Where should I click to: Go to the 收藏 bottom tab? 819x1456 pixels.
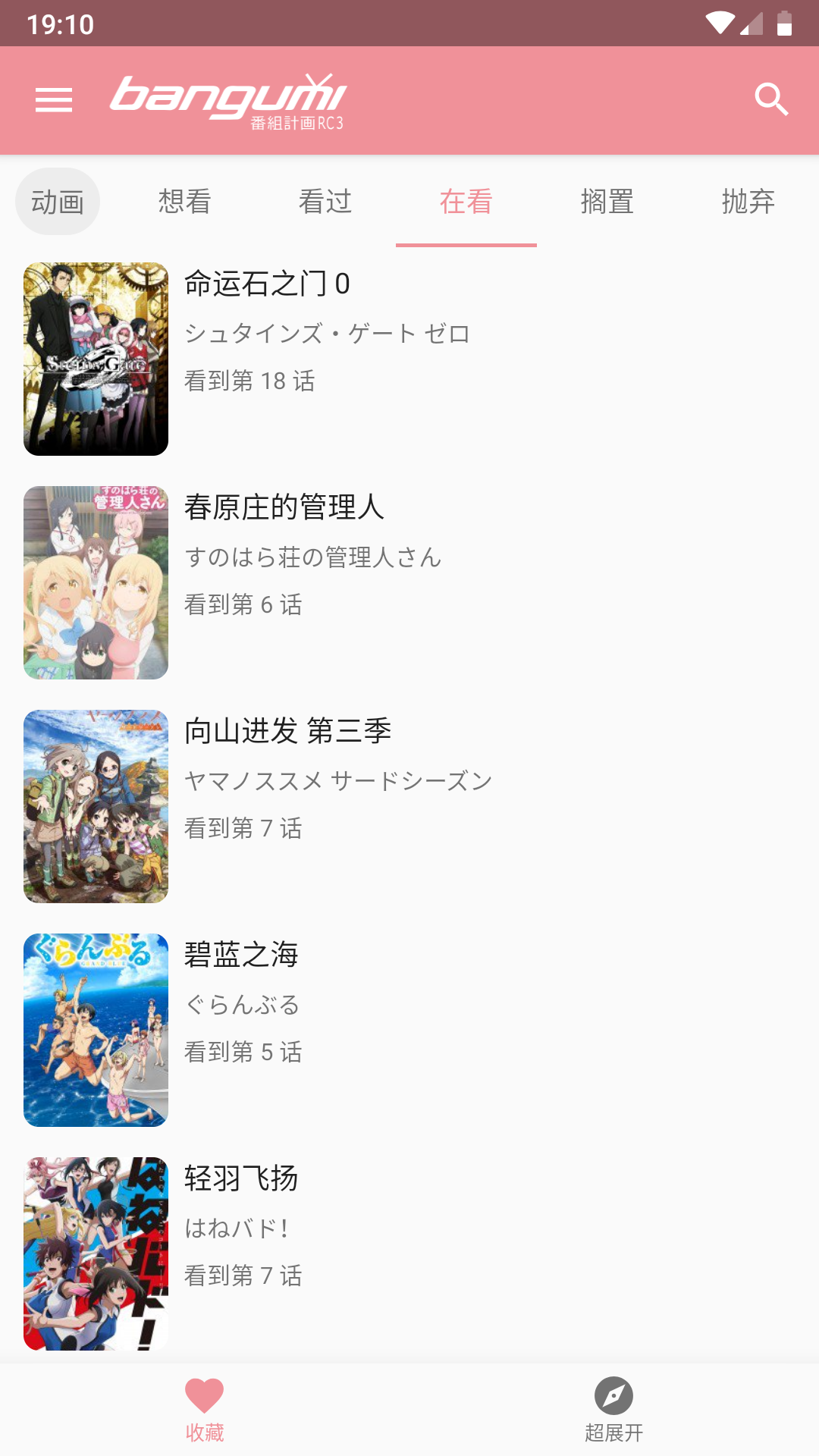tap(205, 1409)
